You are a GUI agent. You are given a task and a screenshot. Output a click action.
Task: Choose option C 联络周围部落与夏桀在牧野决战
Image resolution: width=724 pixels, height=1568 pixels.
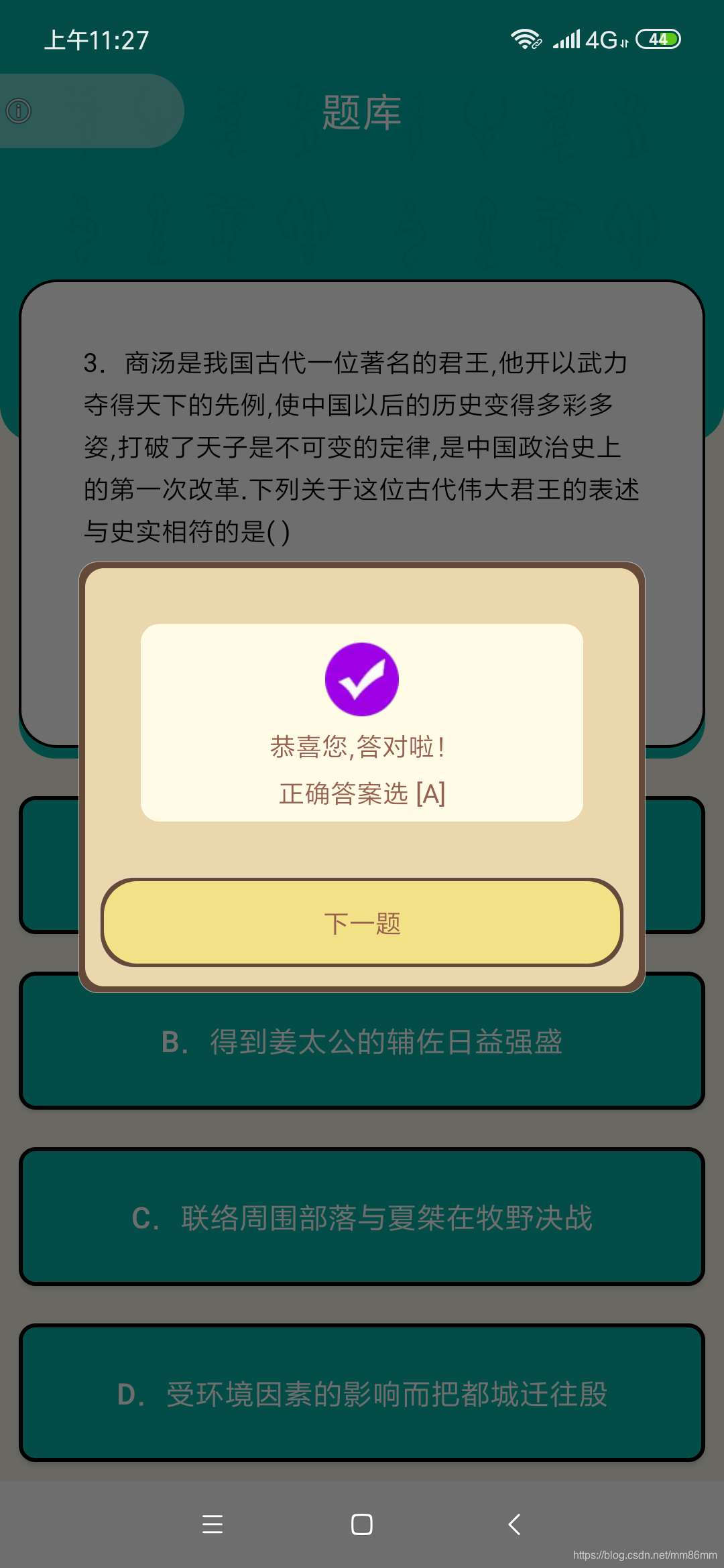point(362,1217)
